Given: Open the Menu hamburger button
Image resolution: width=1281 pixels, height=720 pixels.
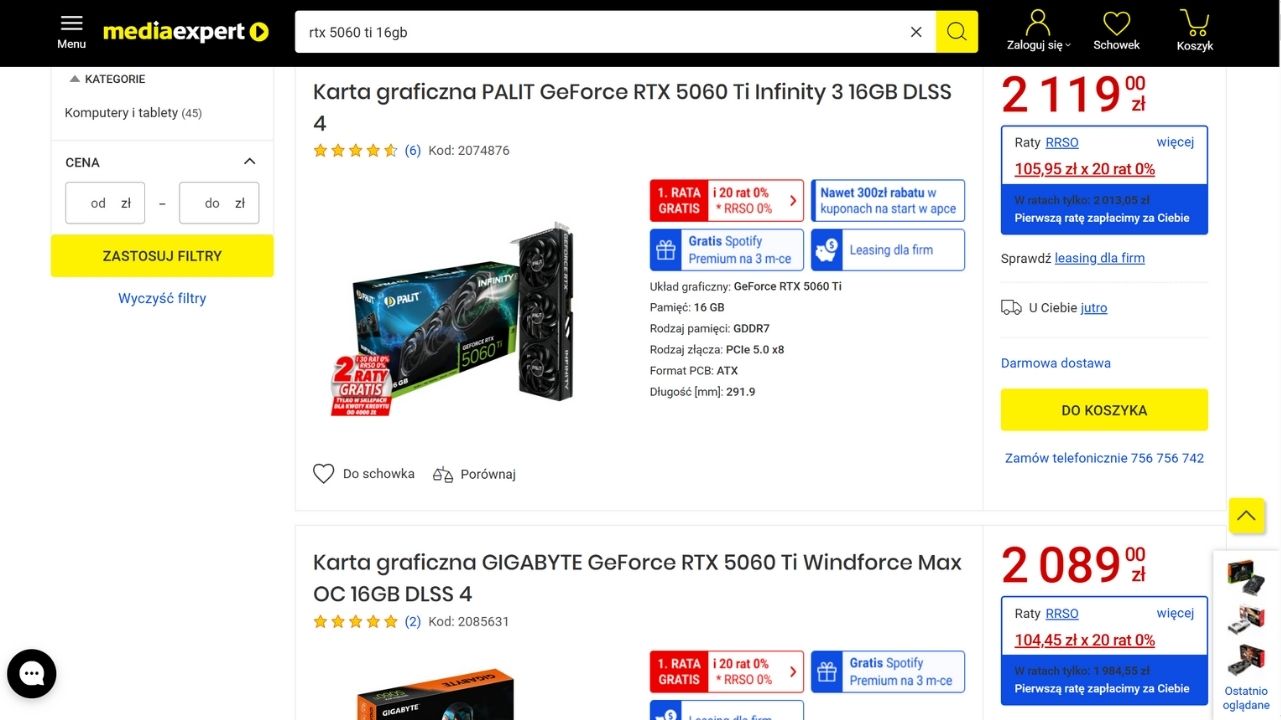Looking at the screenshot, I should click(71, 31).
